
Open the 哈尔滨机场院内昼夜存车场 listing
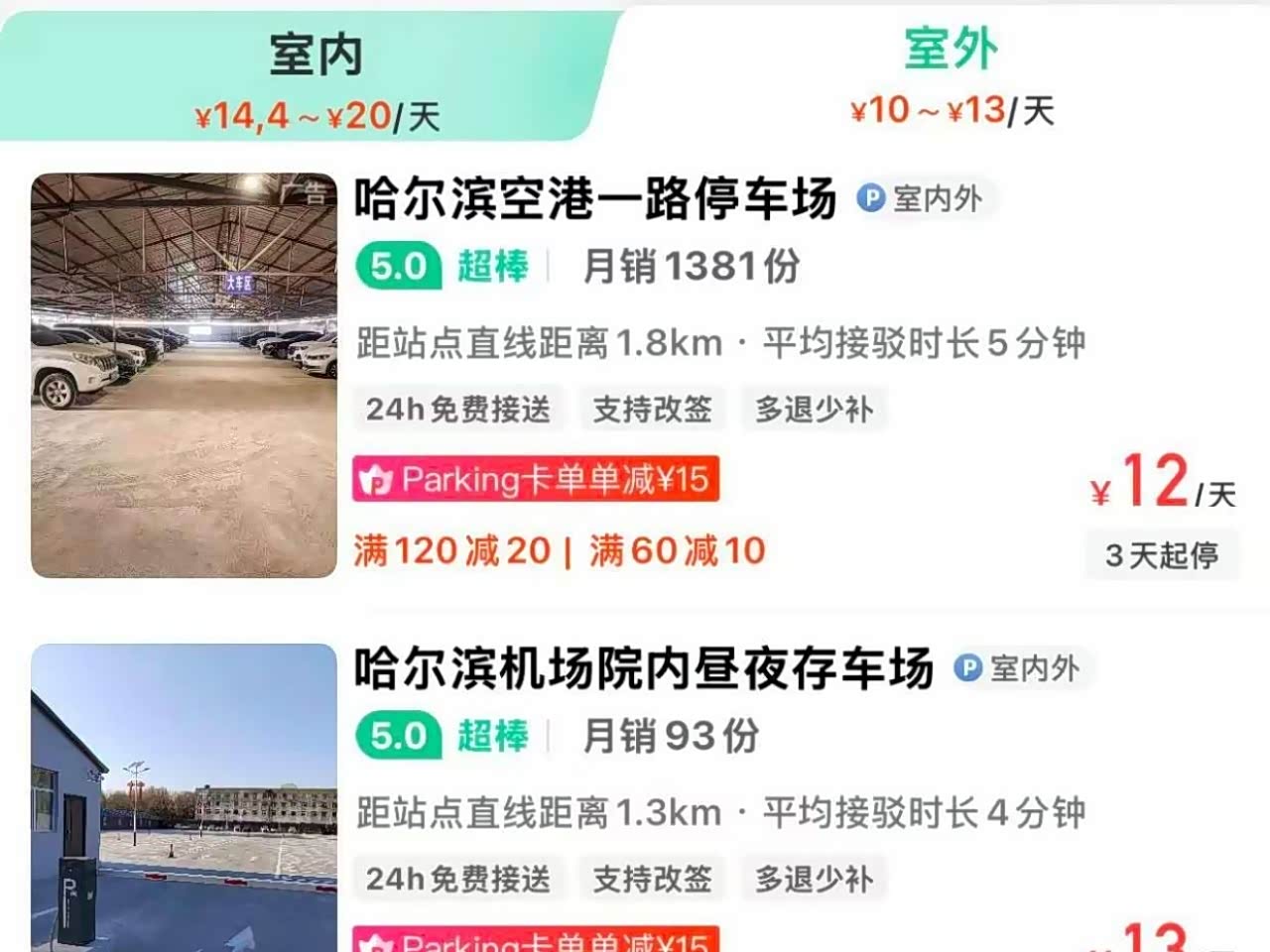click(x=643, y=669)
